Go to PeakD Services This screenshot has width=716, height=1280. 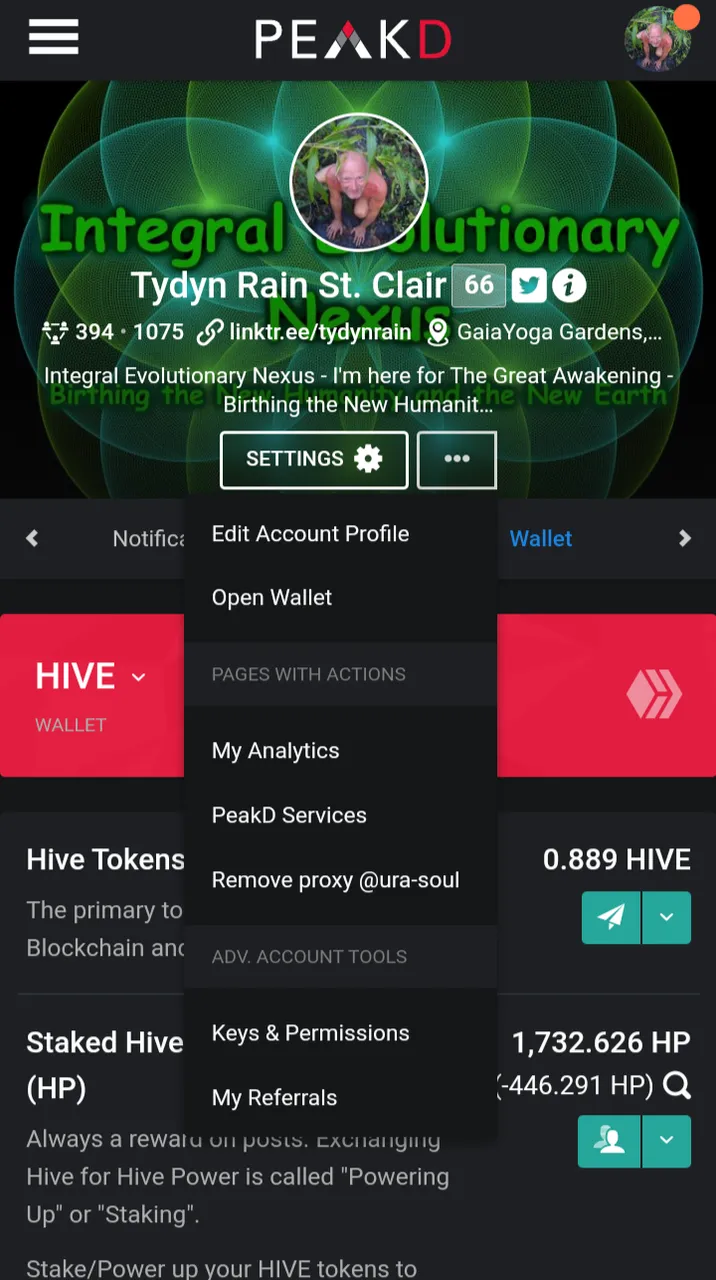pos(289,815)
